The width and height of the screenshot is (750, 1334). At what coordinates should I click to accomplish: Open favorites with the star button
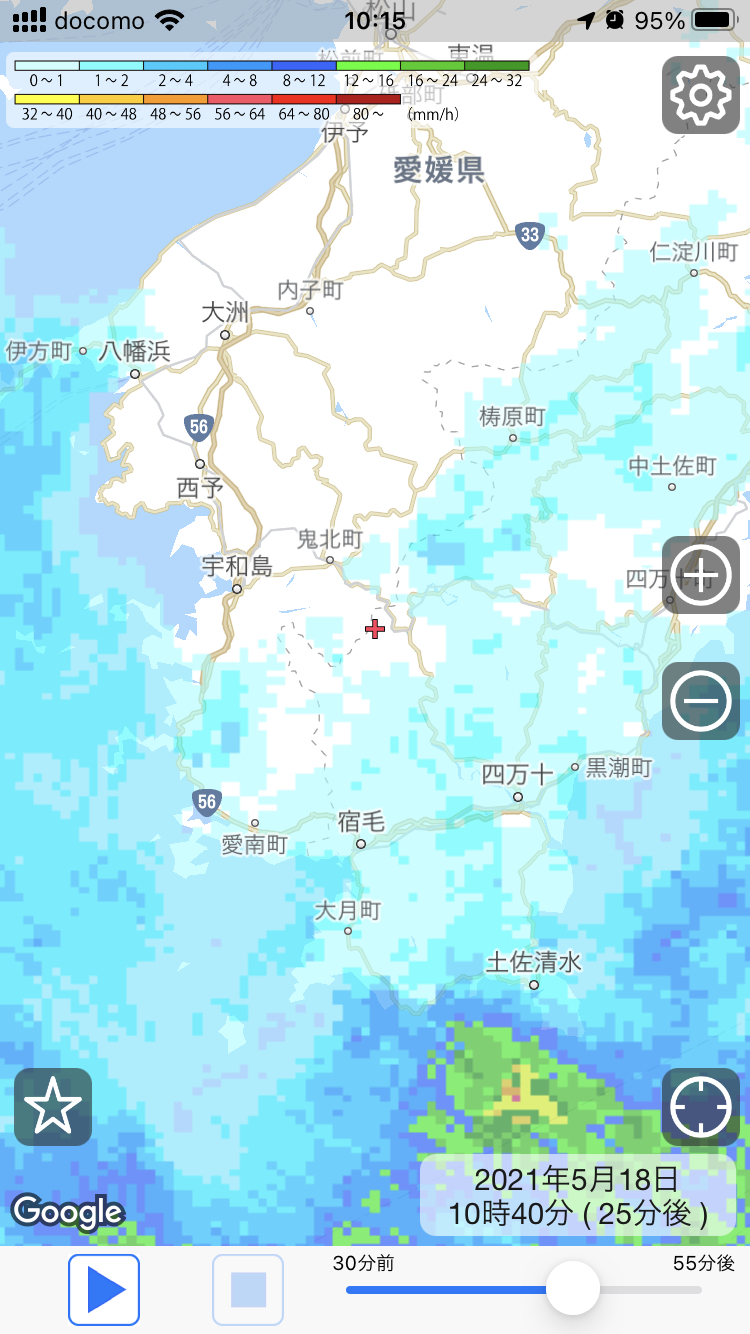pyautogui.click(x=53, y=1107)
